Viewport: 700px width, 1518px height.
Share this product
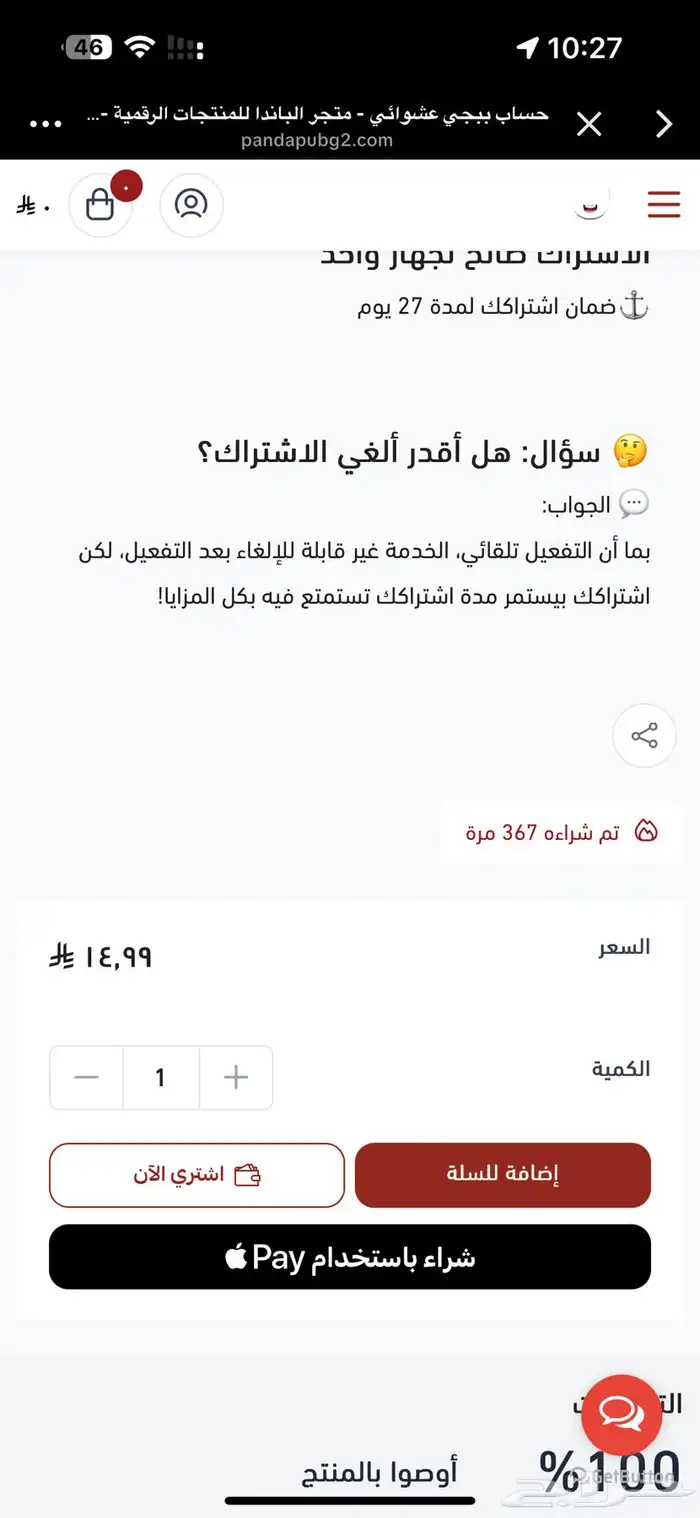[644, 737]
